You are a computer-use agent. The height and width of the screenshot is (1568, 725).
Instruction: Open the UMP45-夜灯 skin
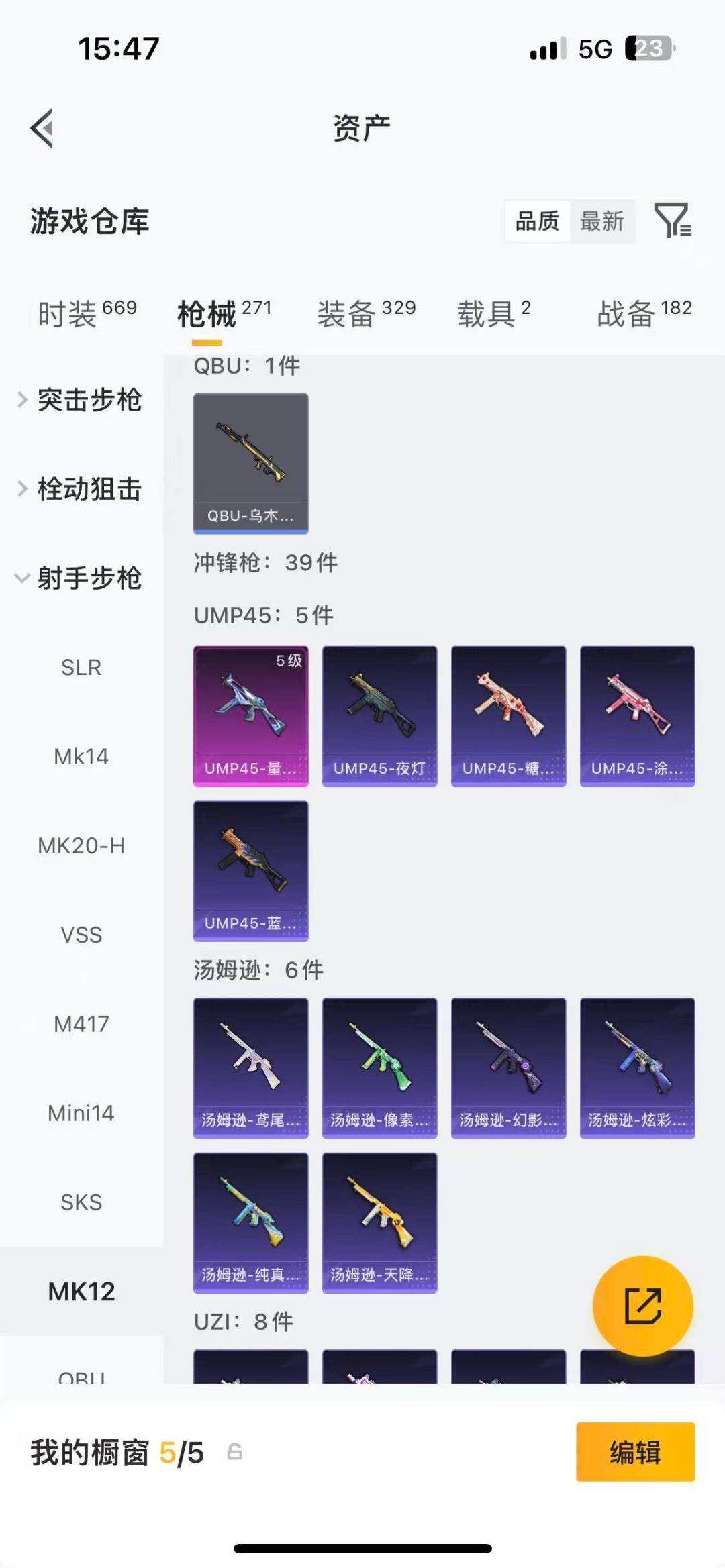[380, 716]
